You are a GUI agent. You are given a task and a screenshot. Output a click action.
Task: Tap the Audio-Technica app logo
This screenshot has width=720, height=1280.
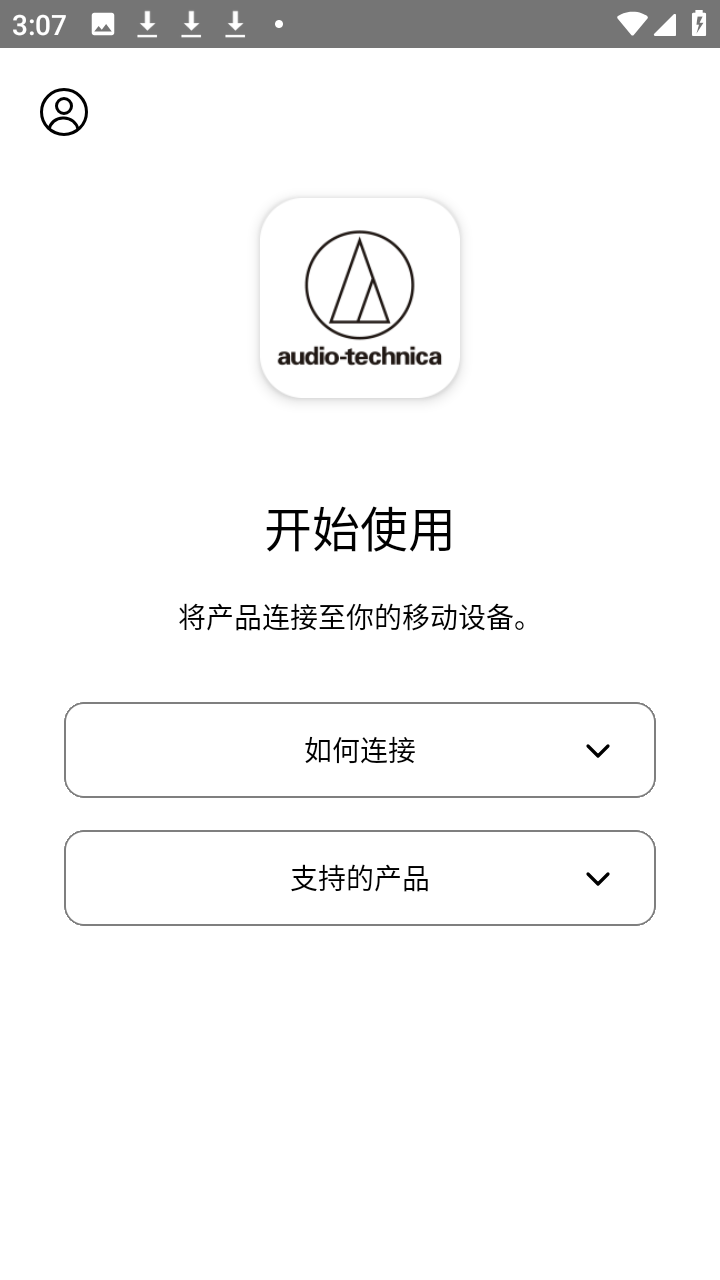click(x=359, y=297)
